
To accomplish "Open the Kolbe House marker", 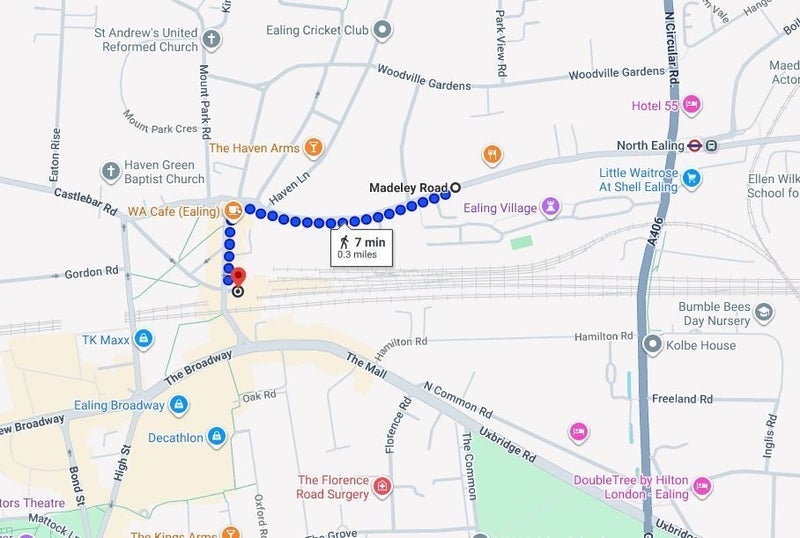I will (653, 346).
